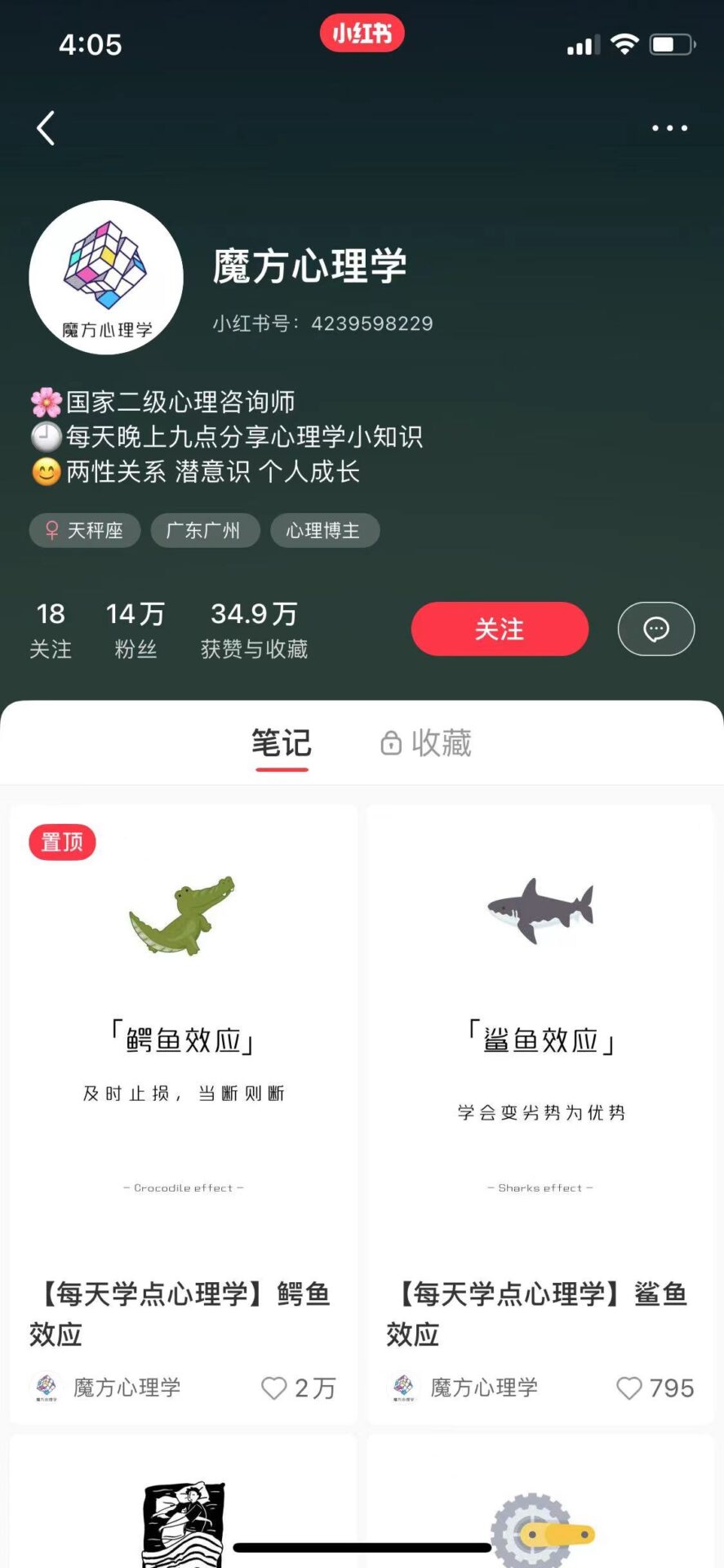
Task: Tap the lock icon beside 收藏 tab
Action: point(390,743)
